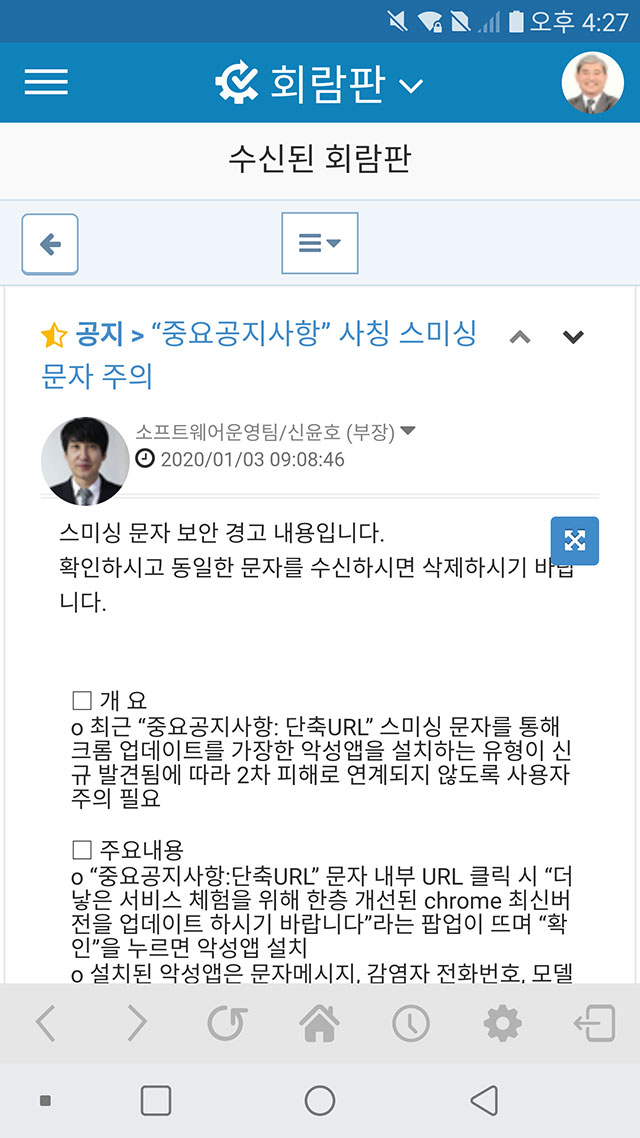Open the user profile picture
This screenshot has height=1138, width=640.
[592, 83]
